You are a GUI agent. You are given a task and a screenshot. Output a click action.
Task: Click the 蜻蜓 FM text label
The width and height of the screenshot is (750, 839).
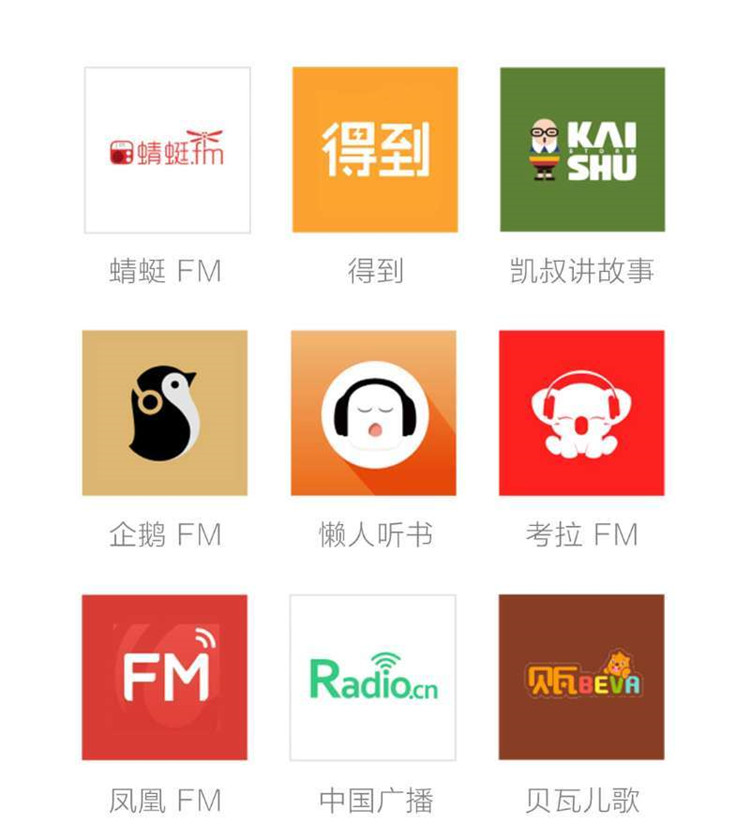coord(166,270)
